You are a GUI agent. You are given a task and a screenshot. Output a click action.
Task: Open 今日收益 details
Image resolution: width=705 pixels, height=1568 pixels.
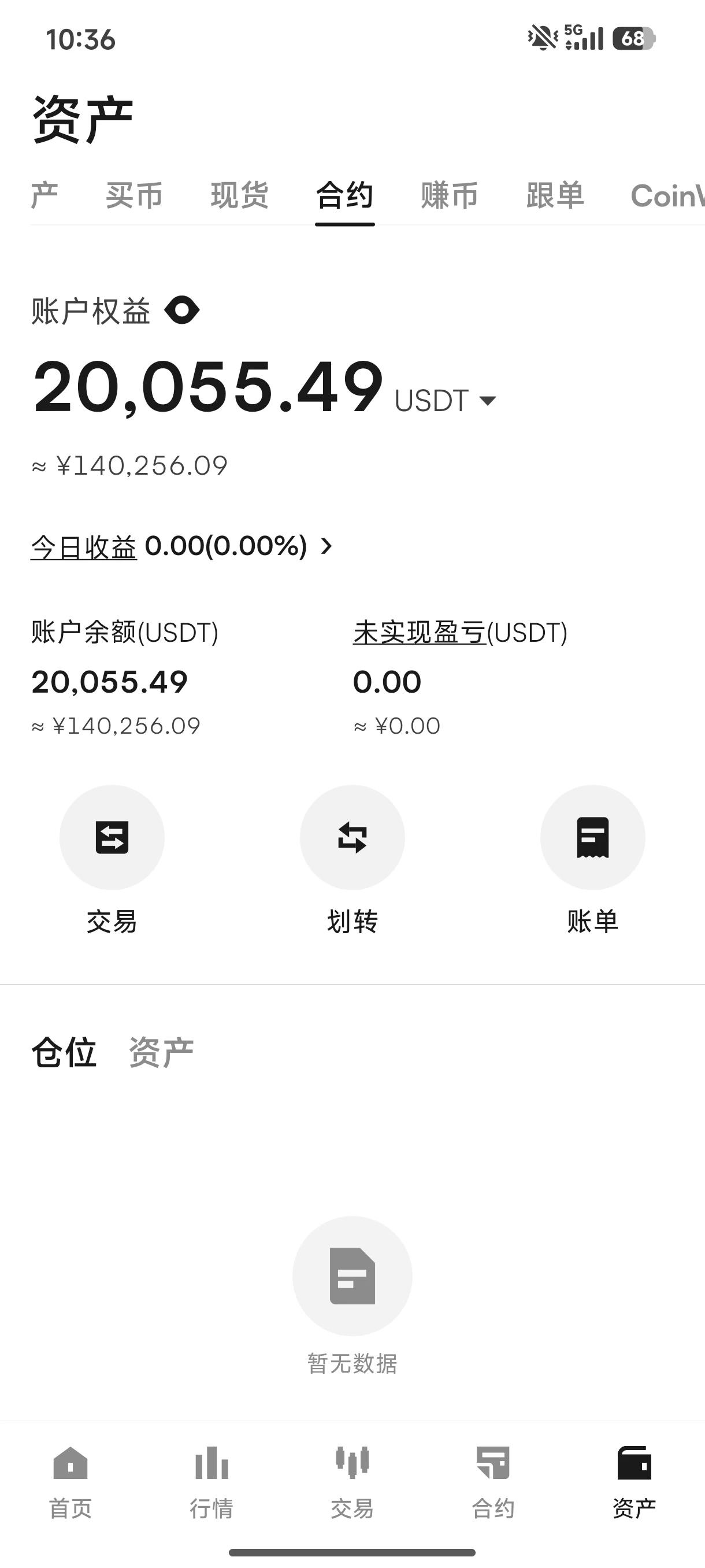(x=182, y=546)
